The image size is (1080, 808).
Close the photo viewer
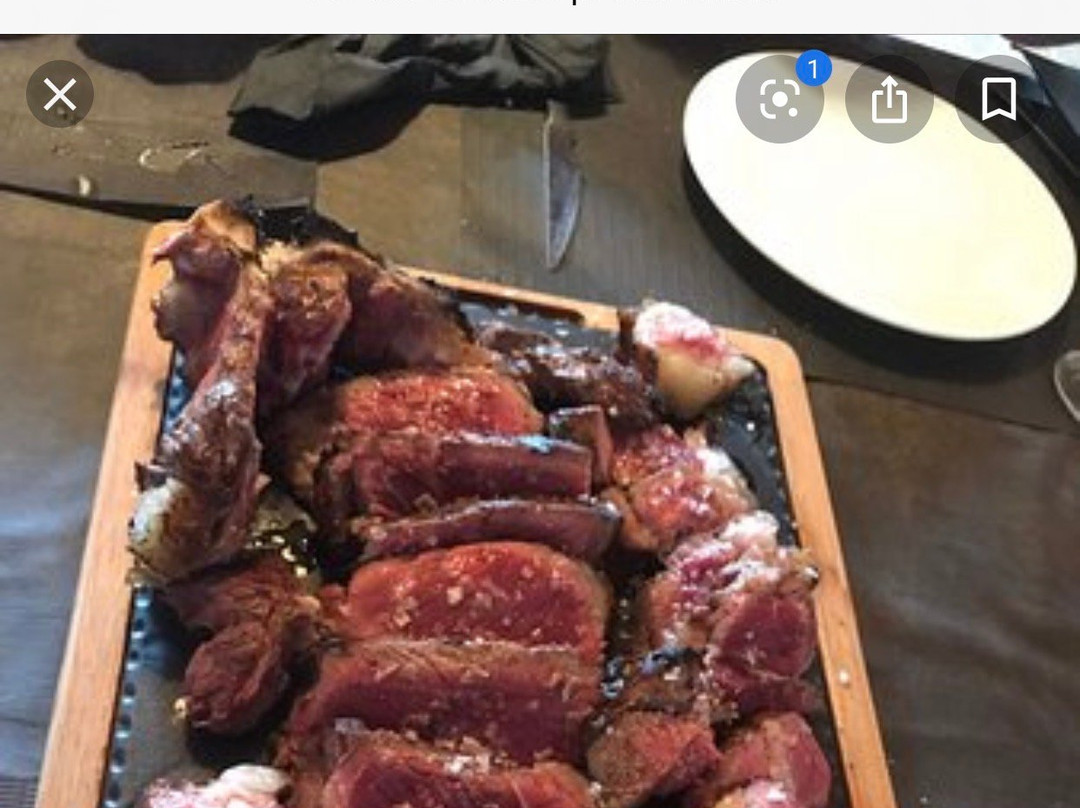pyautogui.click(x=60, y=94)
